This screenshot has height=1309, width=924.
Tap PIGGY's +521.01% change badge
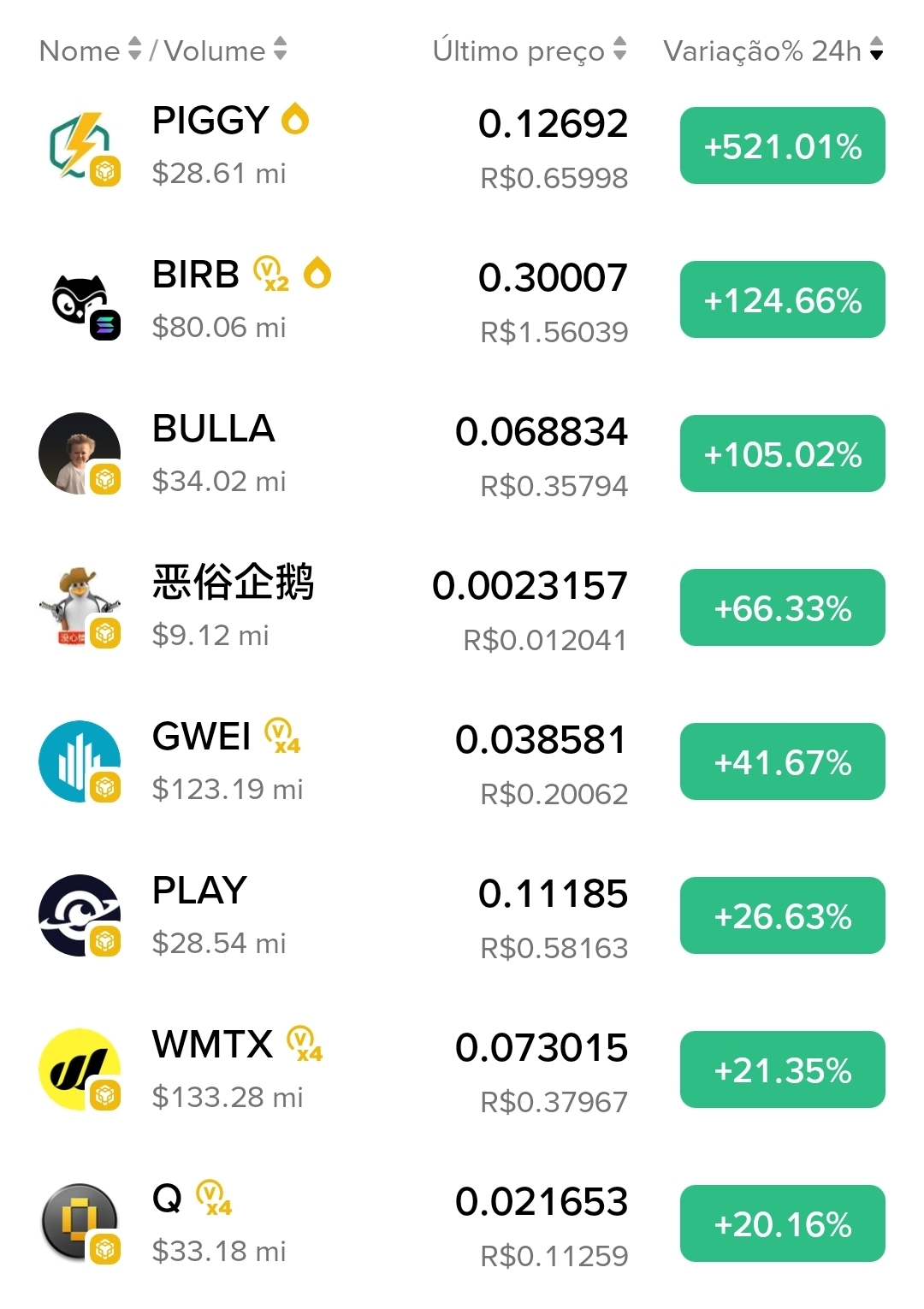pos(782,145)
